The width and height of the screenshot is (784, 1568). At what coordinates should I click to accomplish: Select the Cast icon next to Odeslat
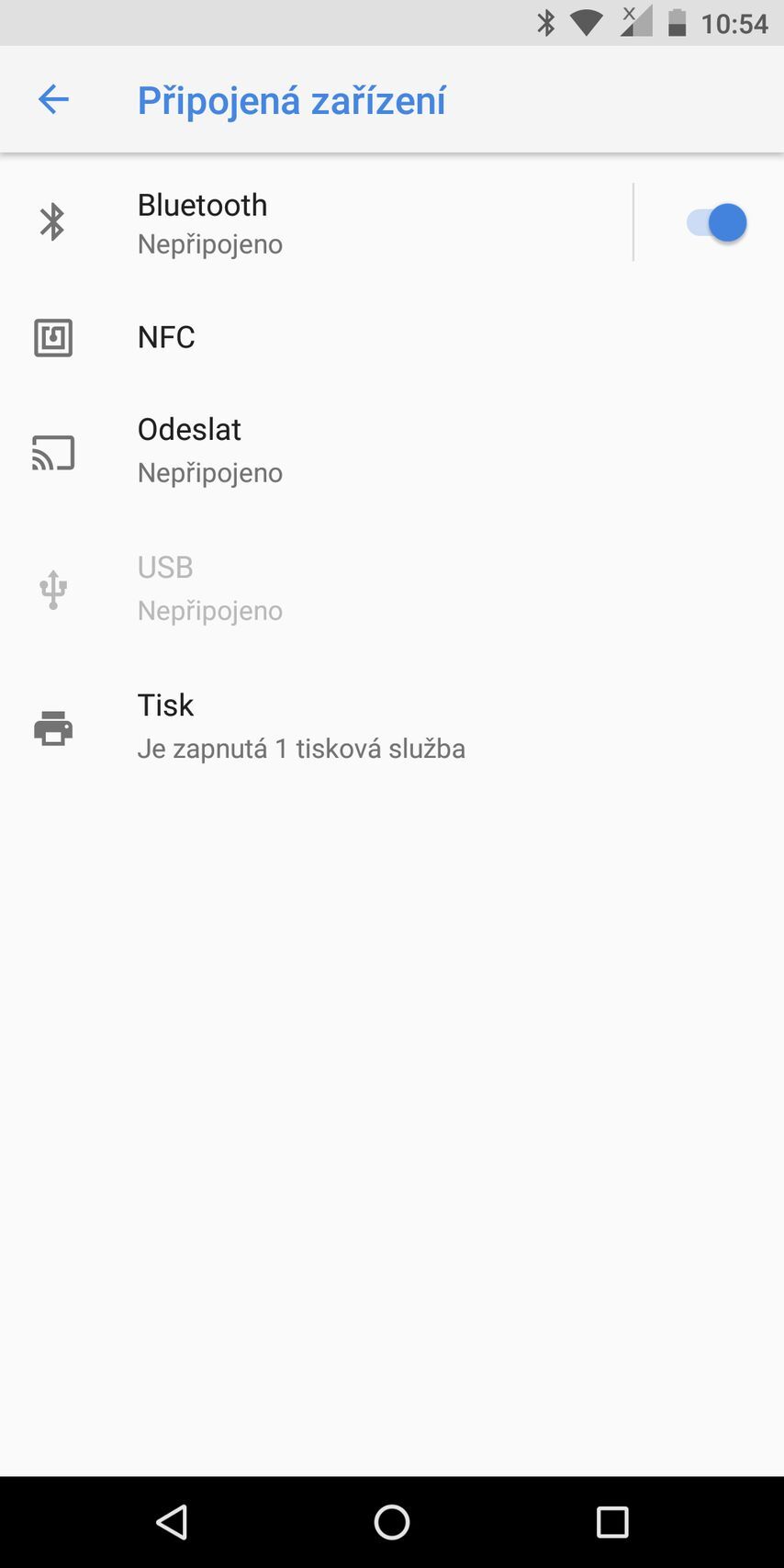point(52,452)
